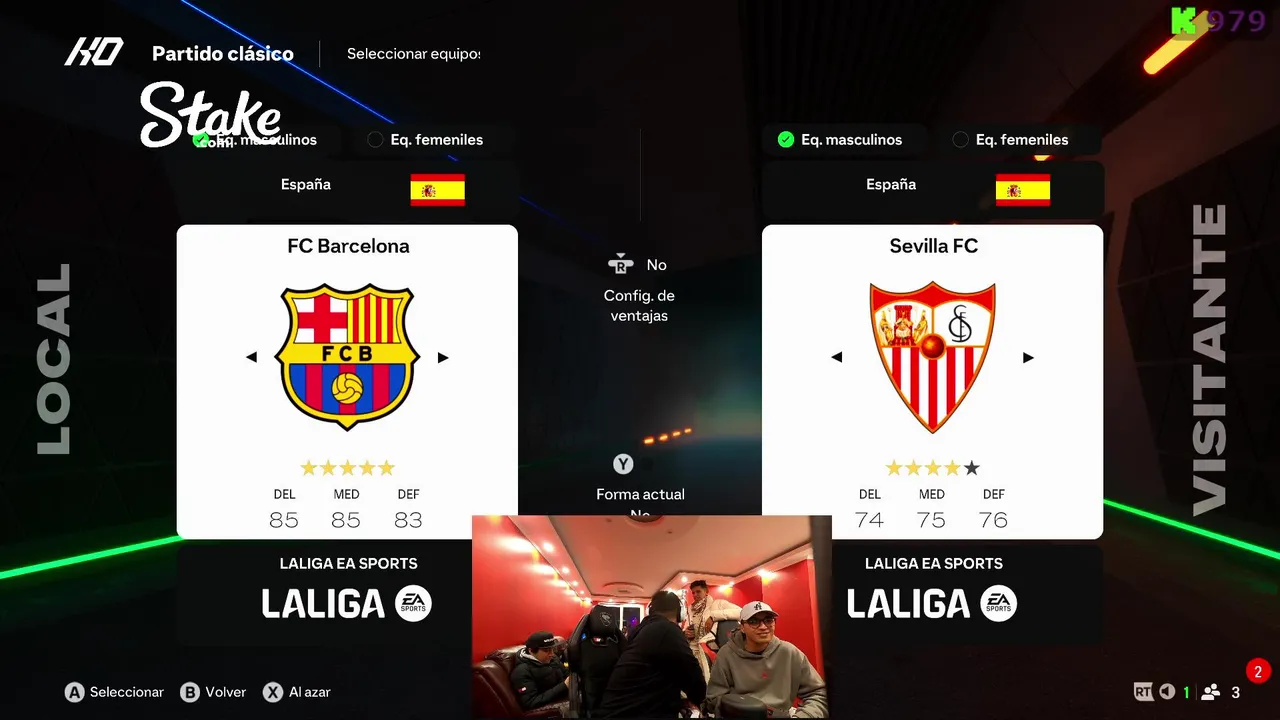Open the España country selector for local
Screen dimensions: 1280x720
(347, 187)
